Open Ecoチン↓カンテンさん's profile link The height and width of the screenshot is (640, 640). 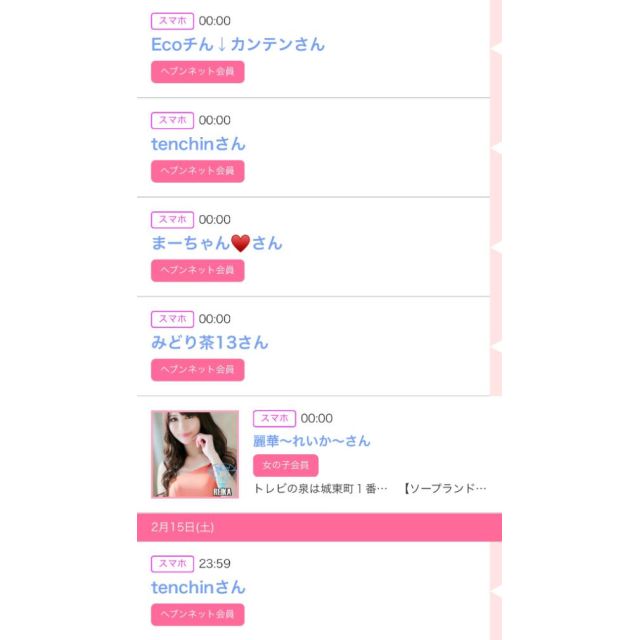coord(238,44)
